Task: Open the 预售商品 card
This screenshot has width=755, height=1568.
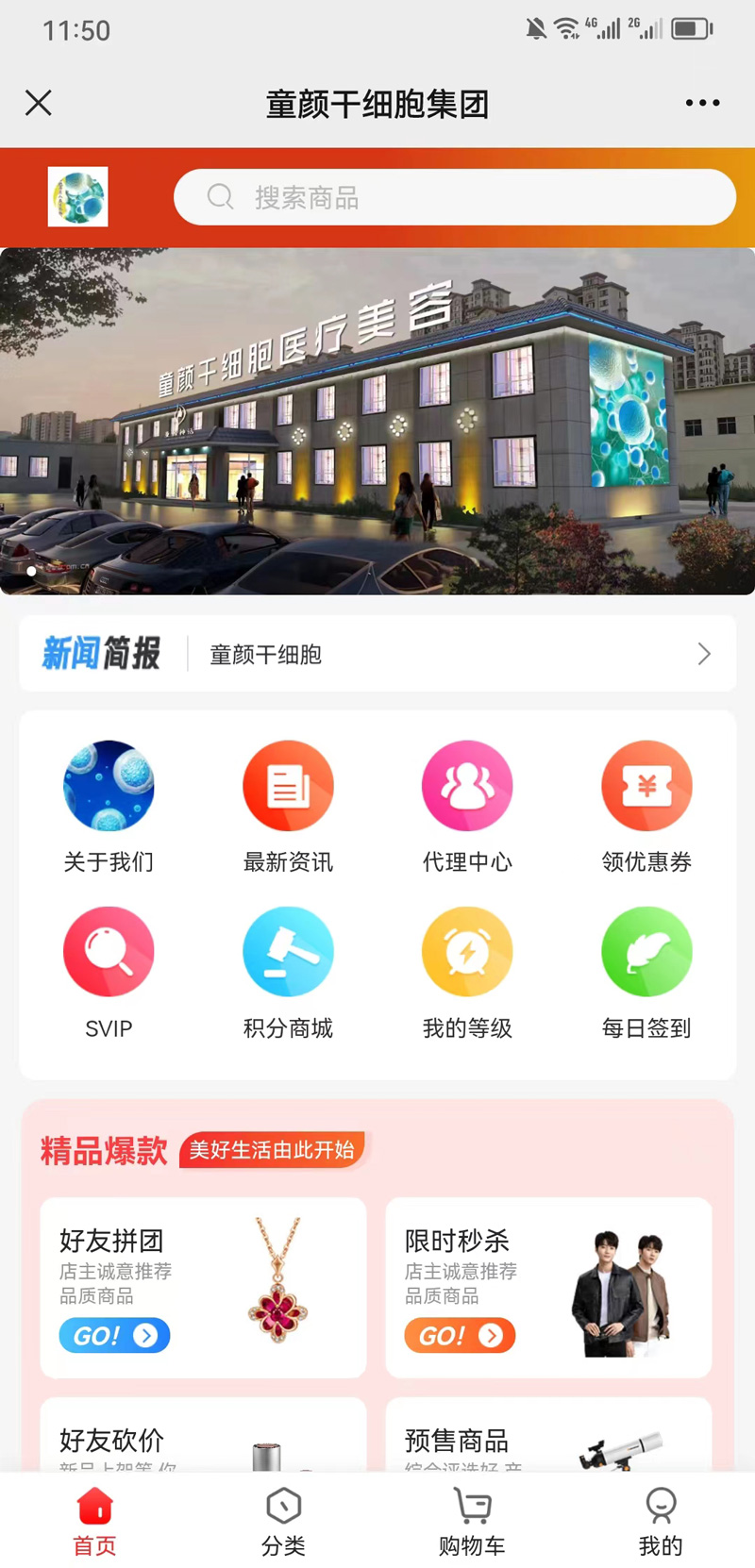Action: click(x=548, y=1436)
